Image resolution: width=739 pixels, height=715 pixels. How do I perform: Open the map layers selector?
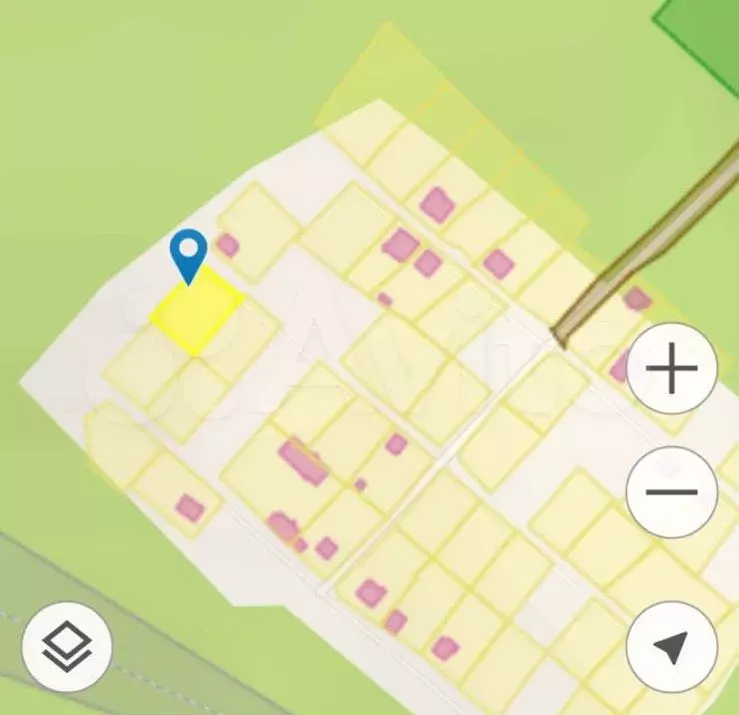(x=67, y=647)
